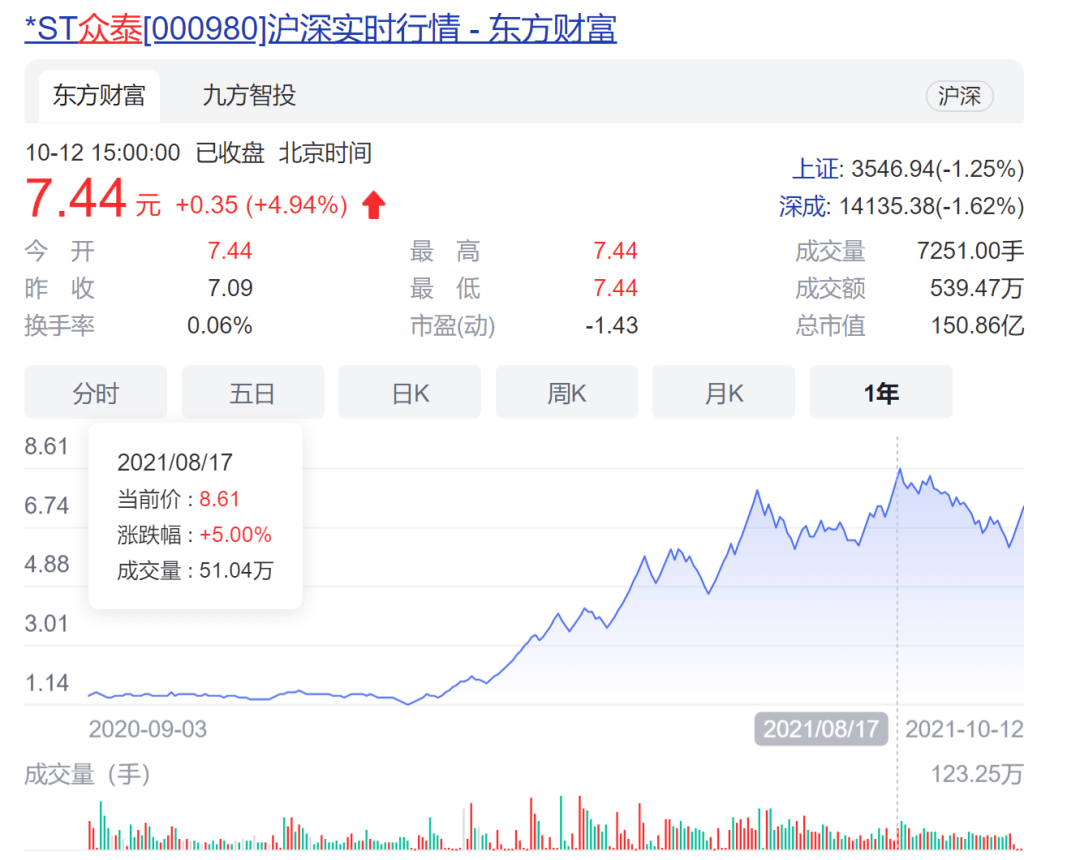The image size is (1080, 860).
Task: Open the *ST众泰 real-time quote title link
Action: click(x=320, y=28)
